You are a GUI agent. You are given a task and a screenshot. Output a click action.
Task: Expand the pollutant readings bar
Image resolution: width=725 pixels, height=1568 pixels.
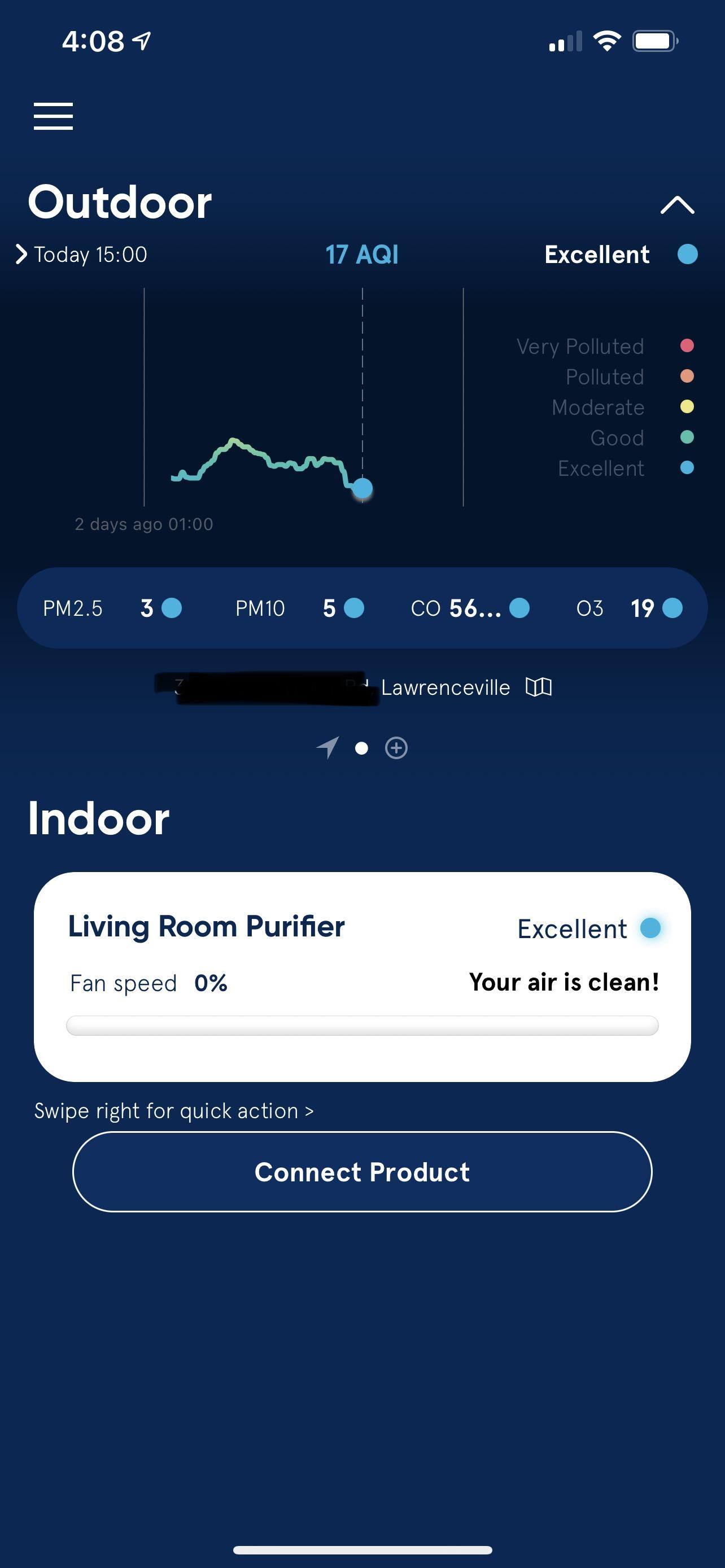(362, 607)
